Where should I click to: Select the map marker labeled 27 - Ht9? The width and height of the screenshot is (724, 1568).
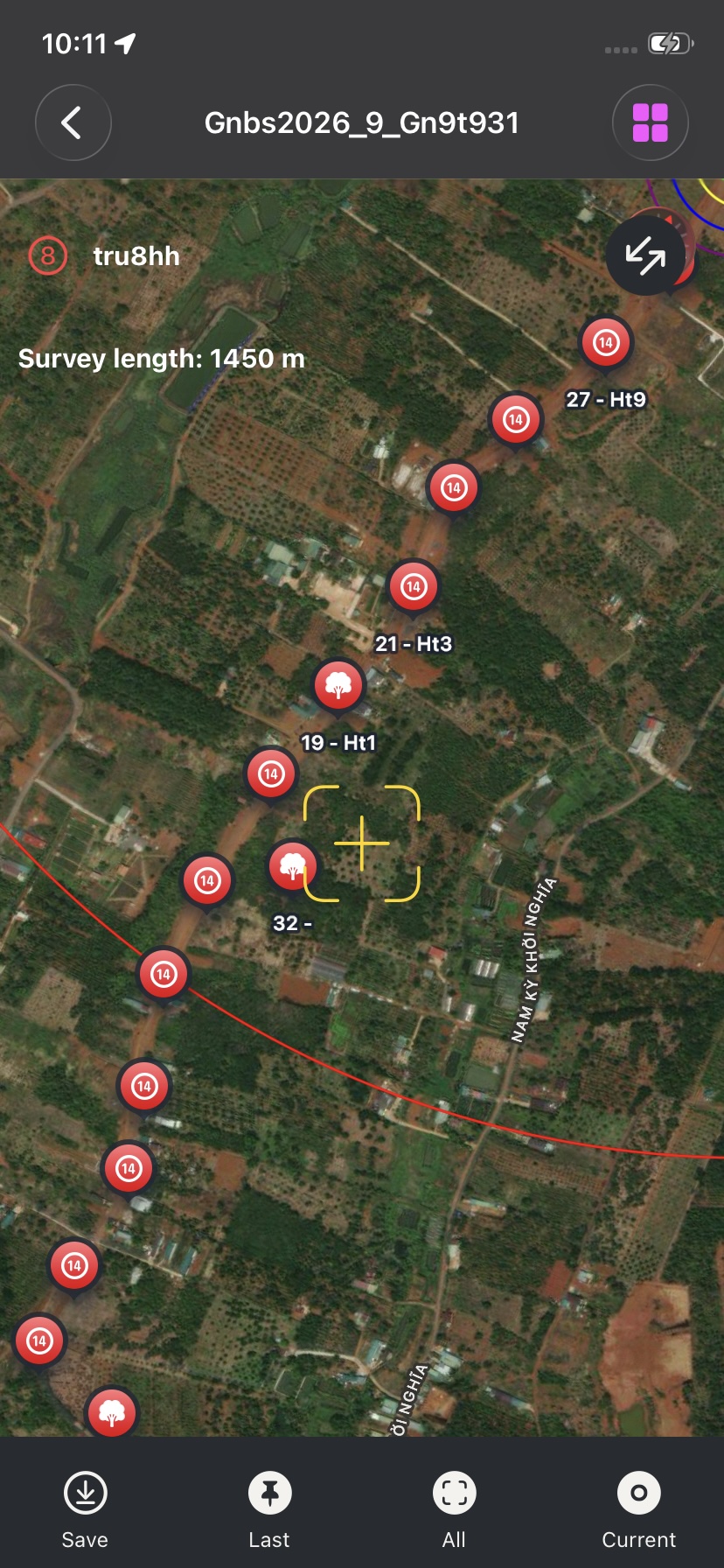pyautogui.click(x=605, y=343)
